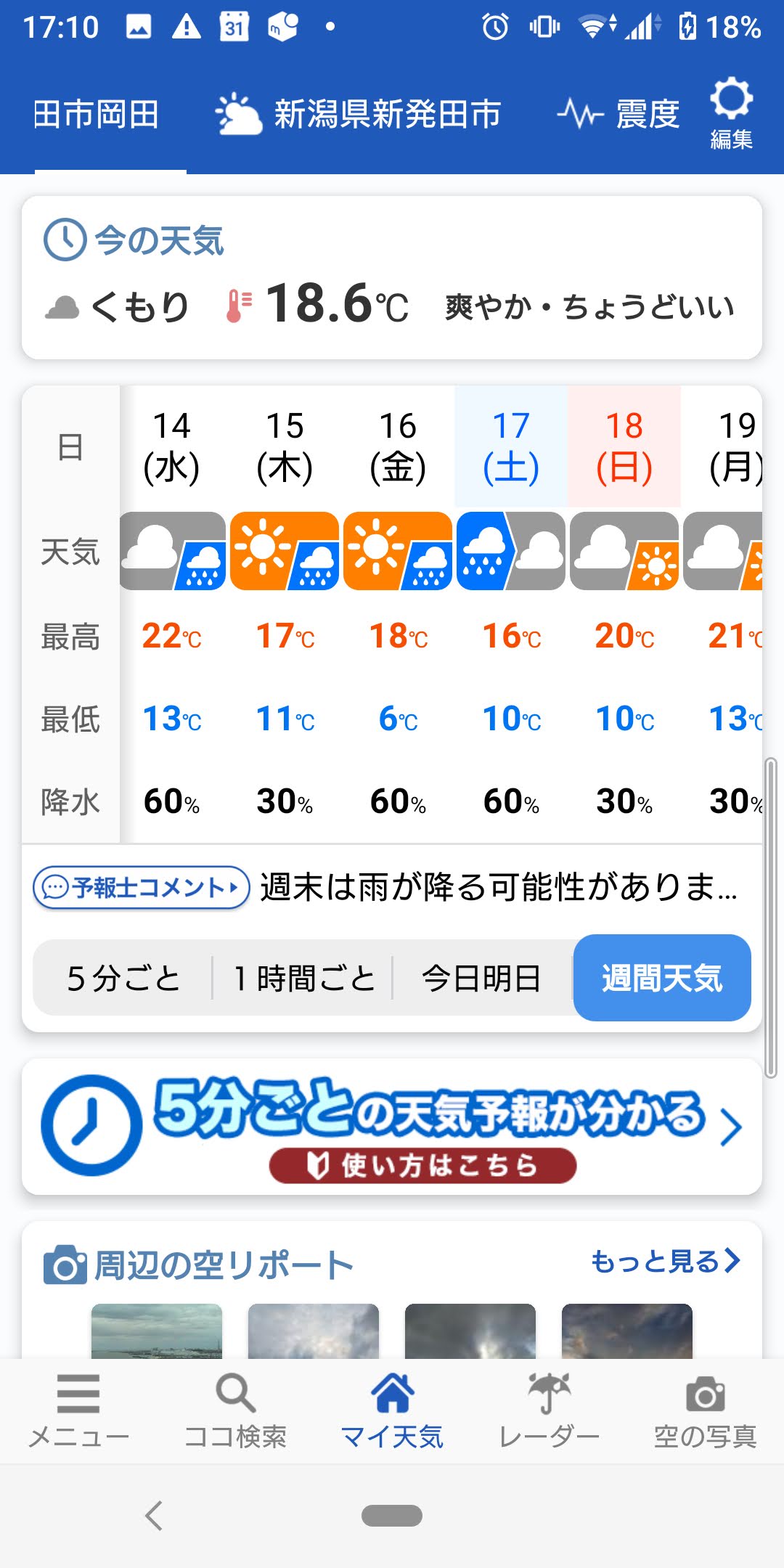Select the 田市岡田 location tab
This screenshot has width=784, height=1568.
(x=96, y=115)
